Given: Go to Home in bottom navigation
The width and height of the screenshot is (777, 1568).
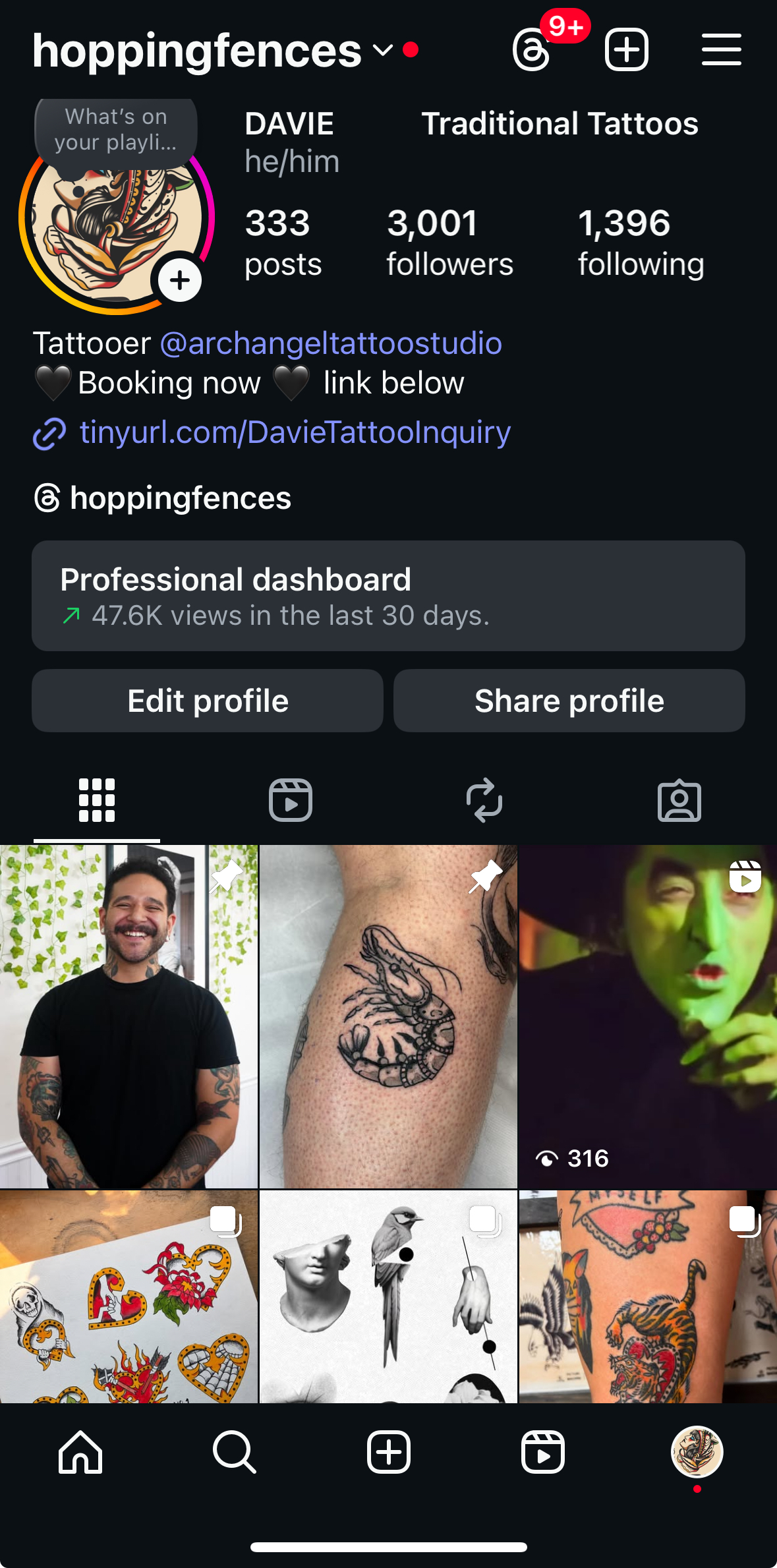Looking at the screenshot, I should [x=80, y=1452].
